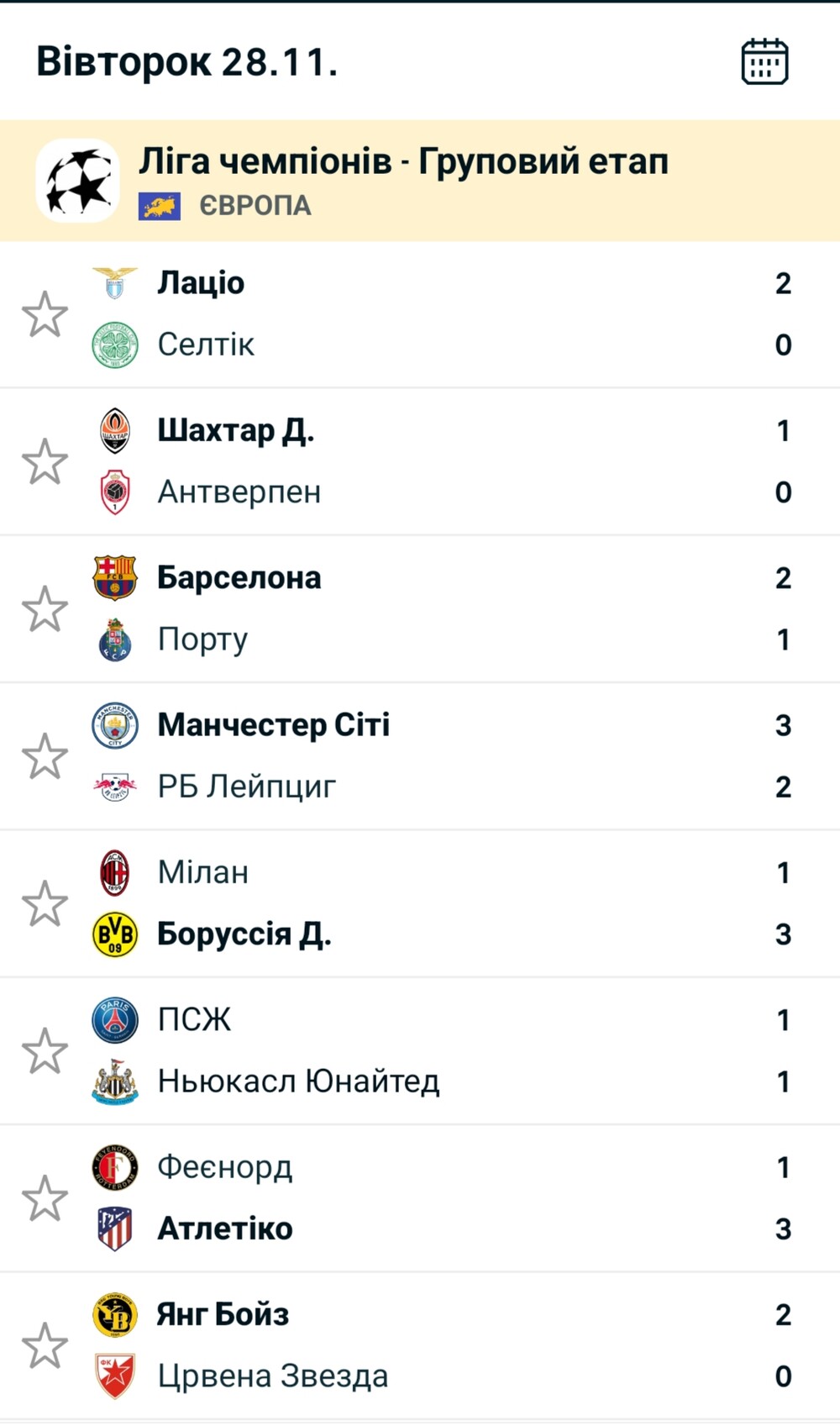Image resolution: width=840 pixels, height=1426 pixels.
Task: Open the Ліга чемпіонів league header
Action: [420, 181]
